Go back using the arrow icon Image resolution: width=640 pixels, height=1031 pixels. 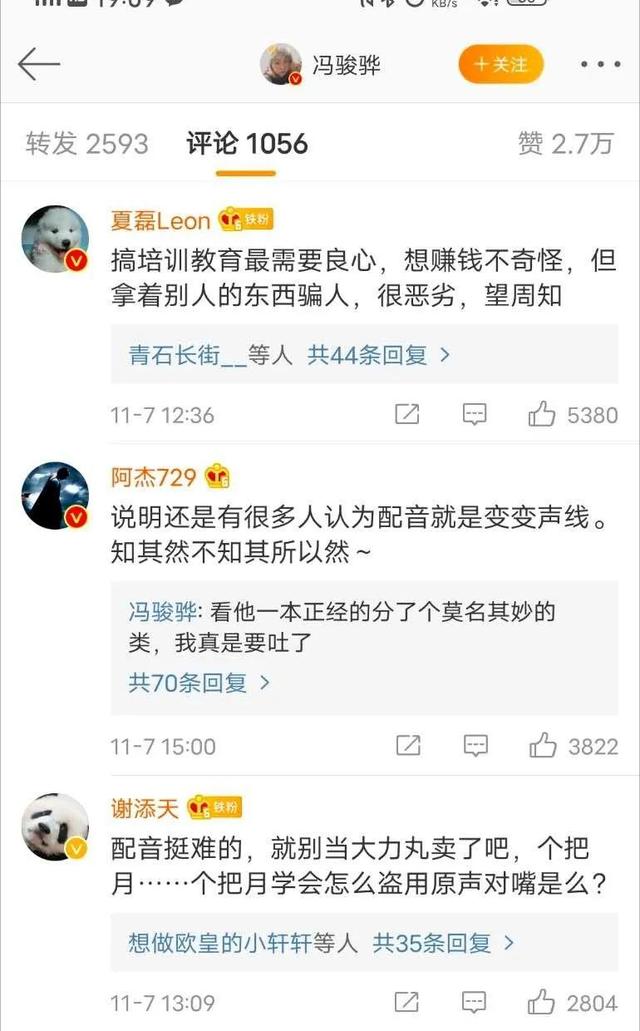[39, 64]
